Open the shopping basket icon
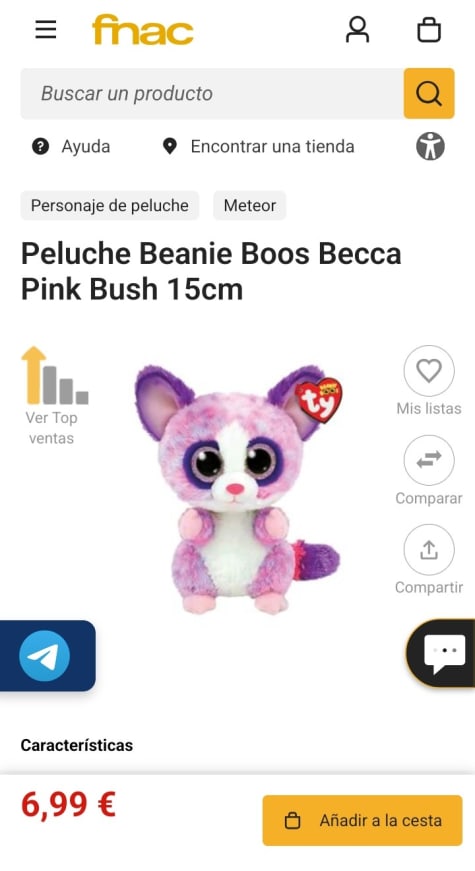The image size is (475, 871). (429, 29)
